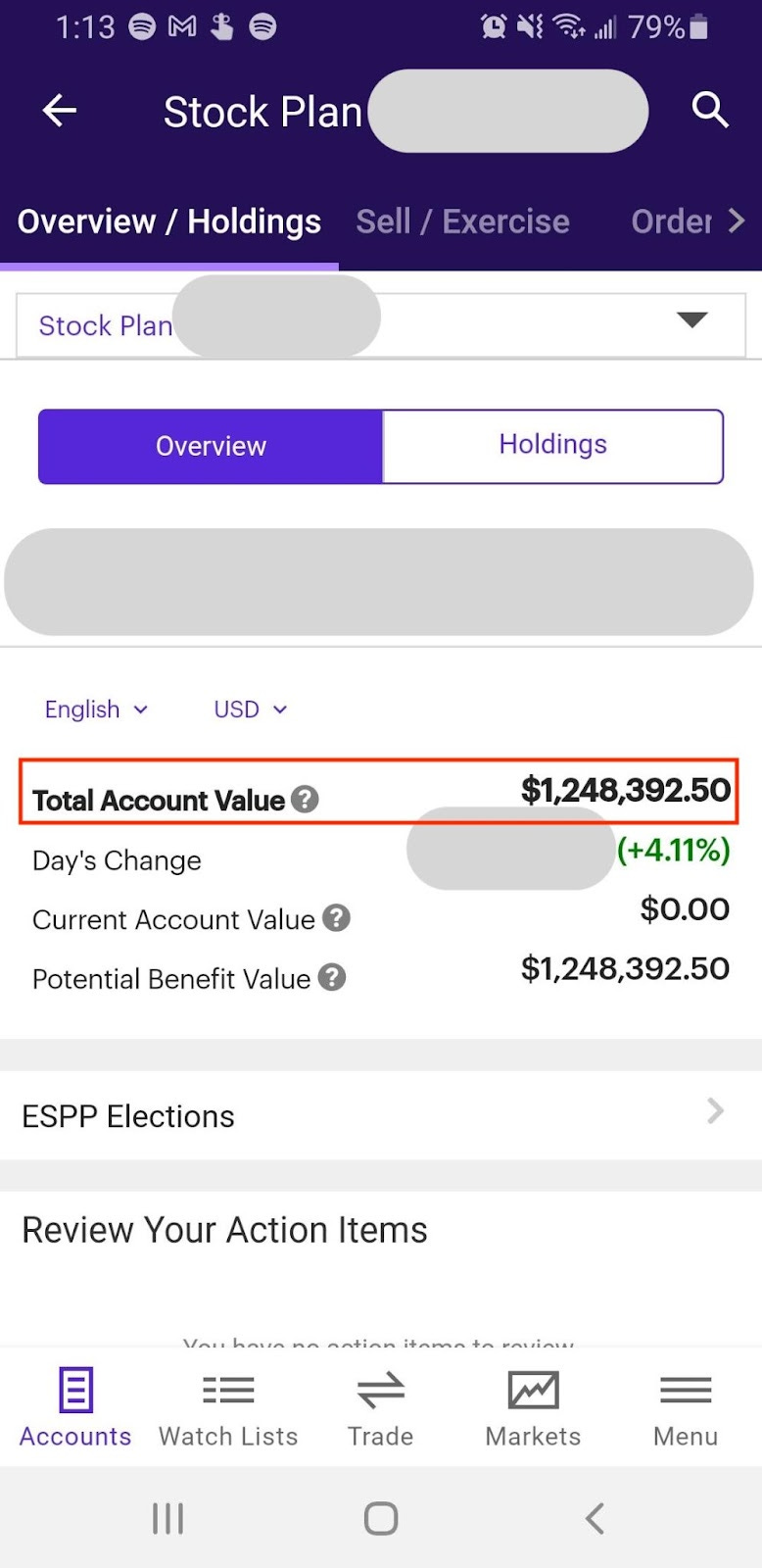
Task: Open the Markets tab
Action: click(x=533, y=1408)
